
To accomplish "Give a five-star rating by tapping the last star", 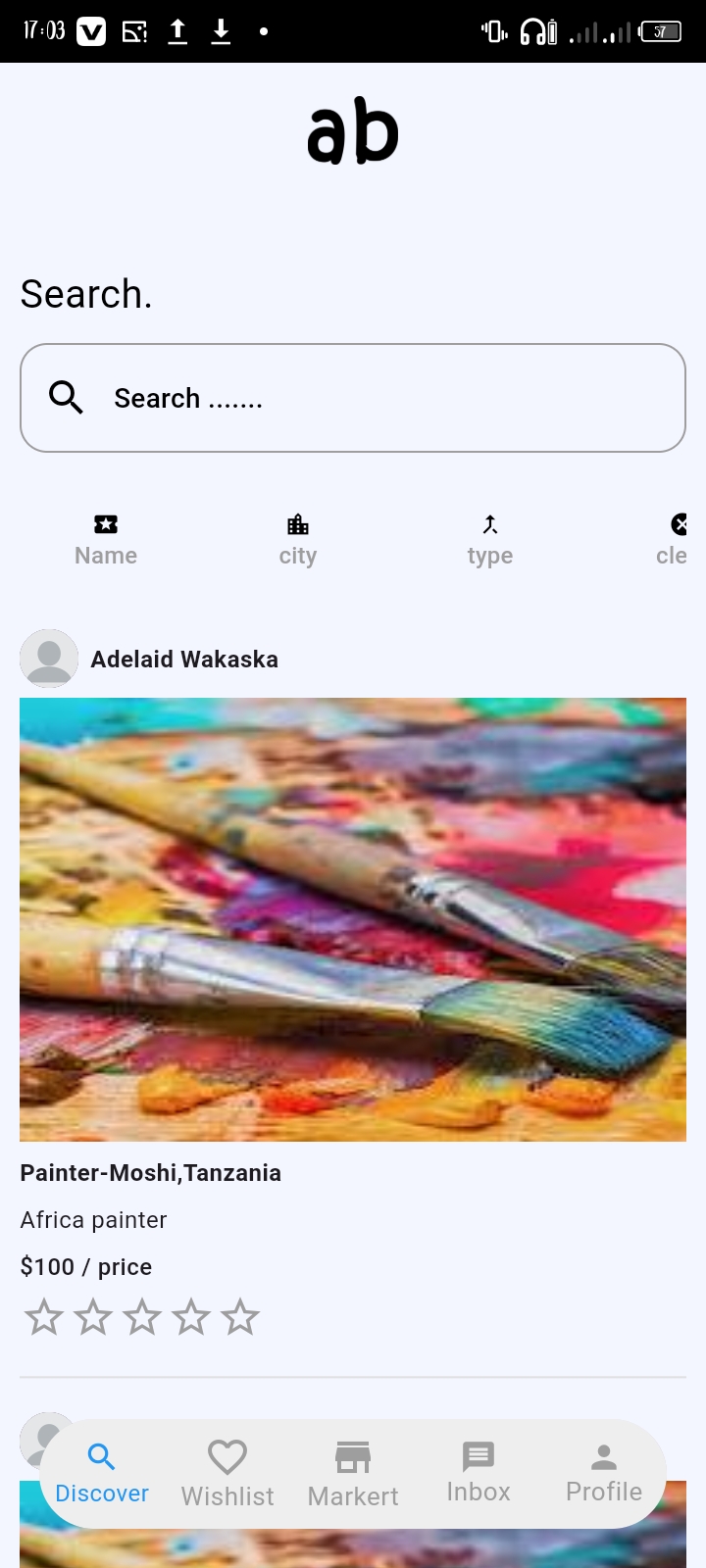I will pos(240,1316).
